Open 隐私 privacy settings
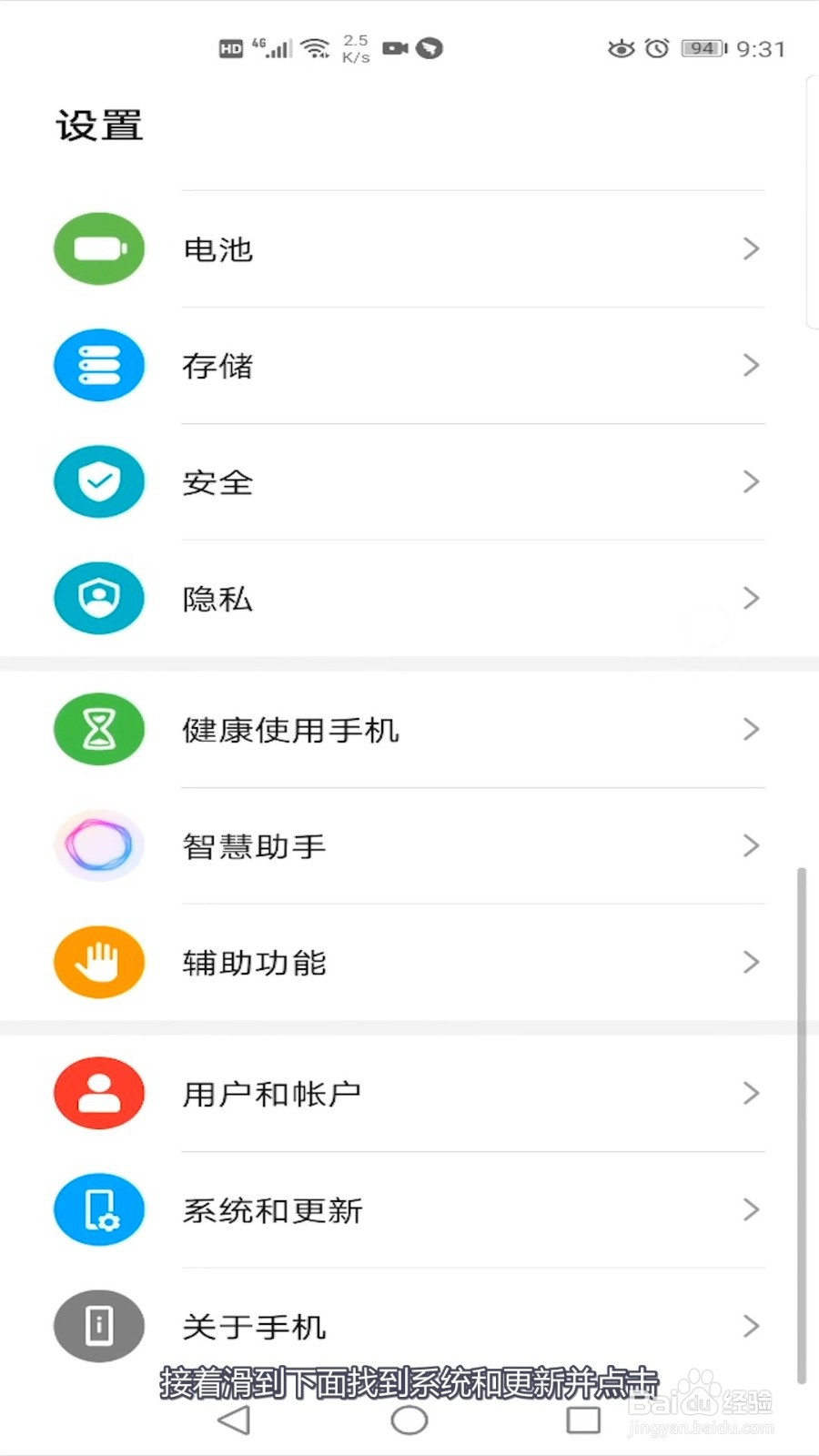819x1456 pixels. [409, 598]
